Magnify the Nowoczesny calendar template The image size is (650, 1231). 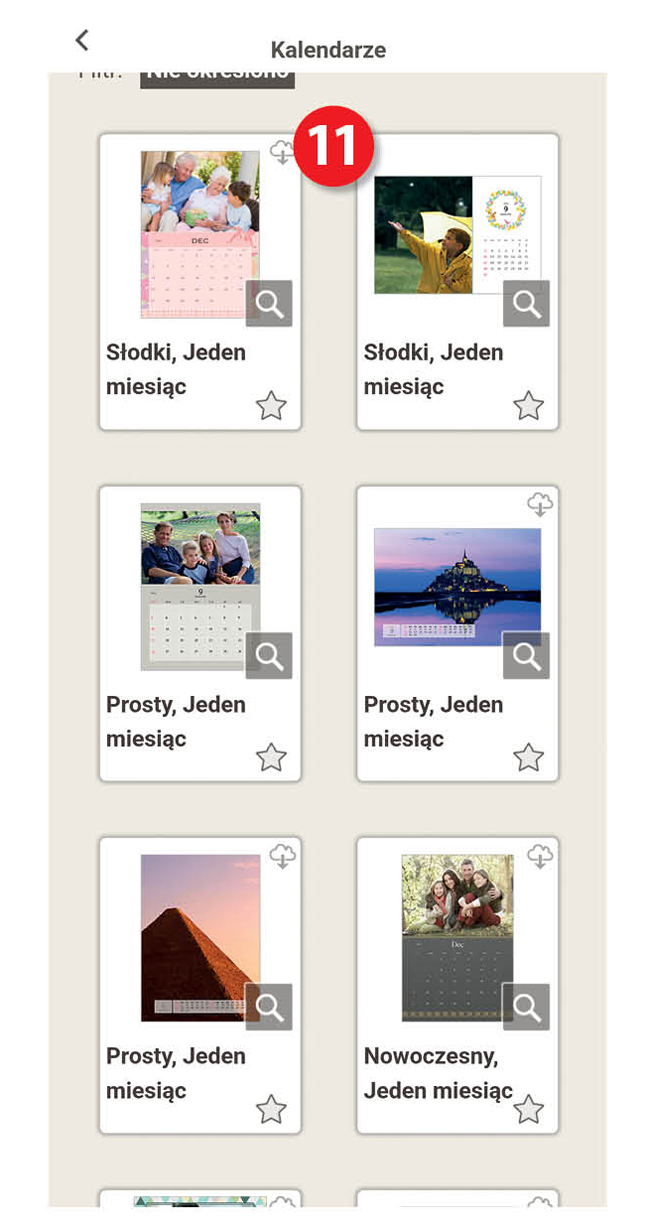pyautogui.click(x=526, y=1006)
